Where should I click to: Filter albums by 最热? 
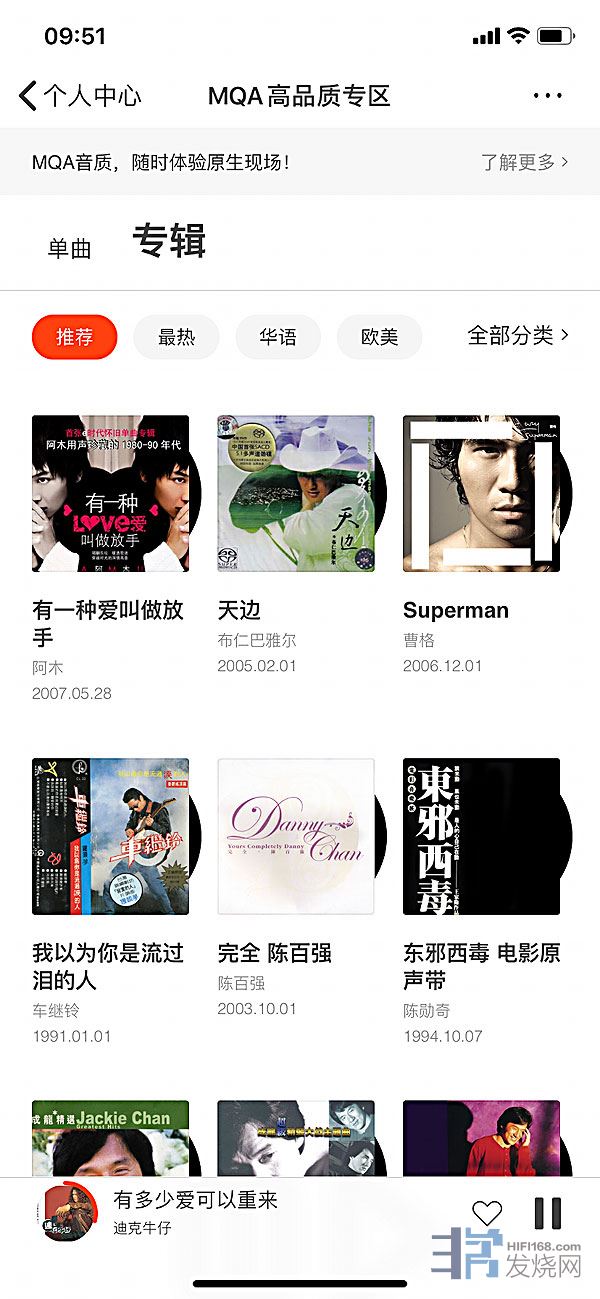point(177,337)
